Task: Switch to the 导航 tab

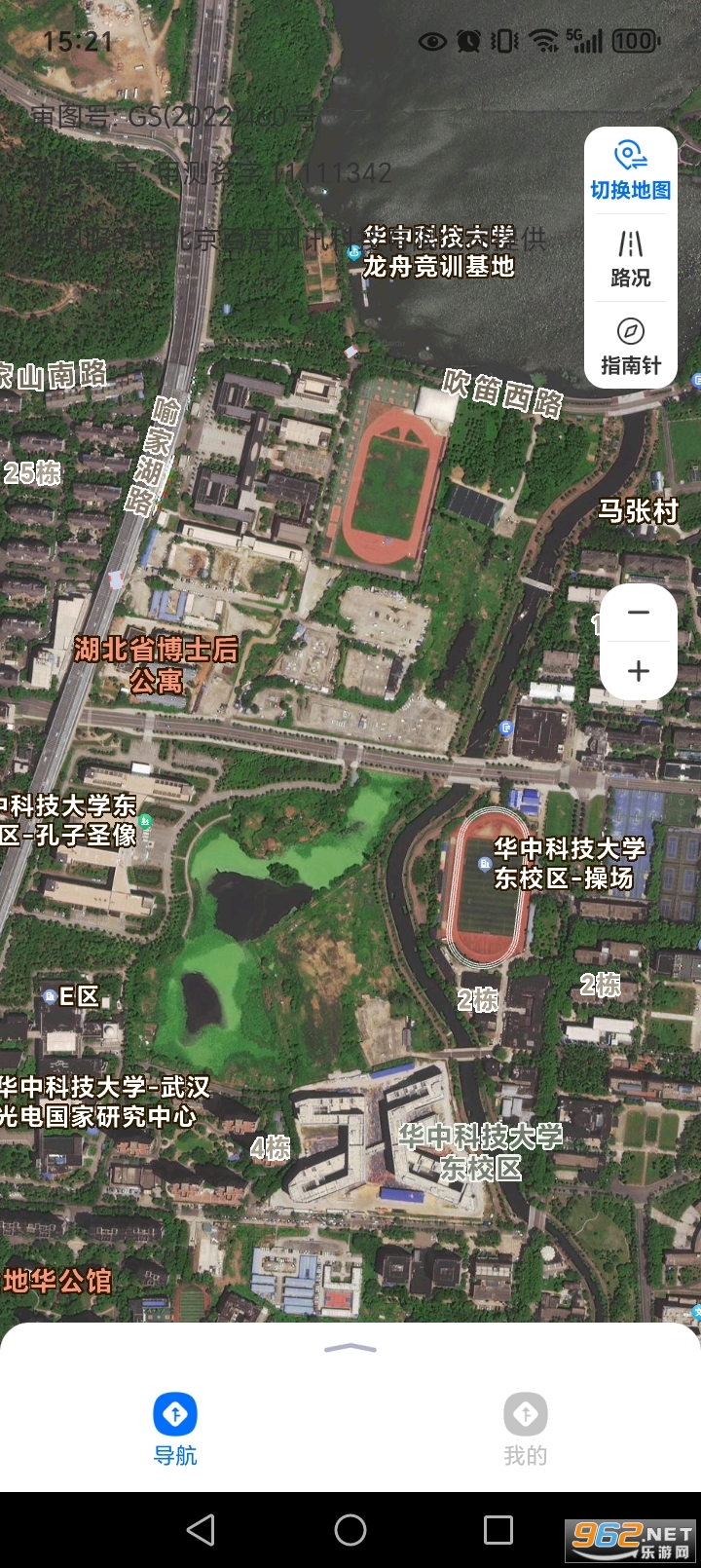Action: point(175,1429)
